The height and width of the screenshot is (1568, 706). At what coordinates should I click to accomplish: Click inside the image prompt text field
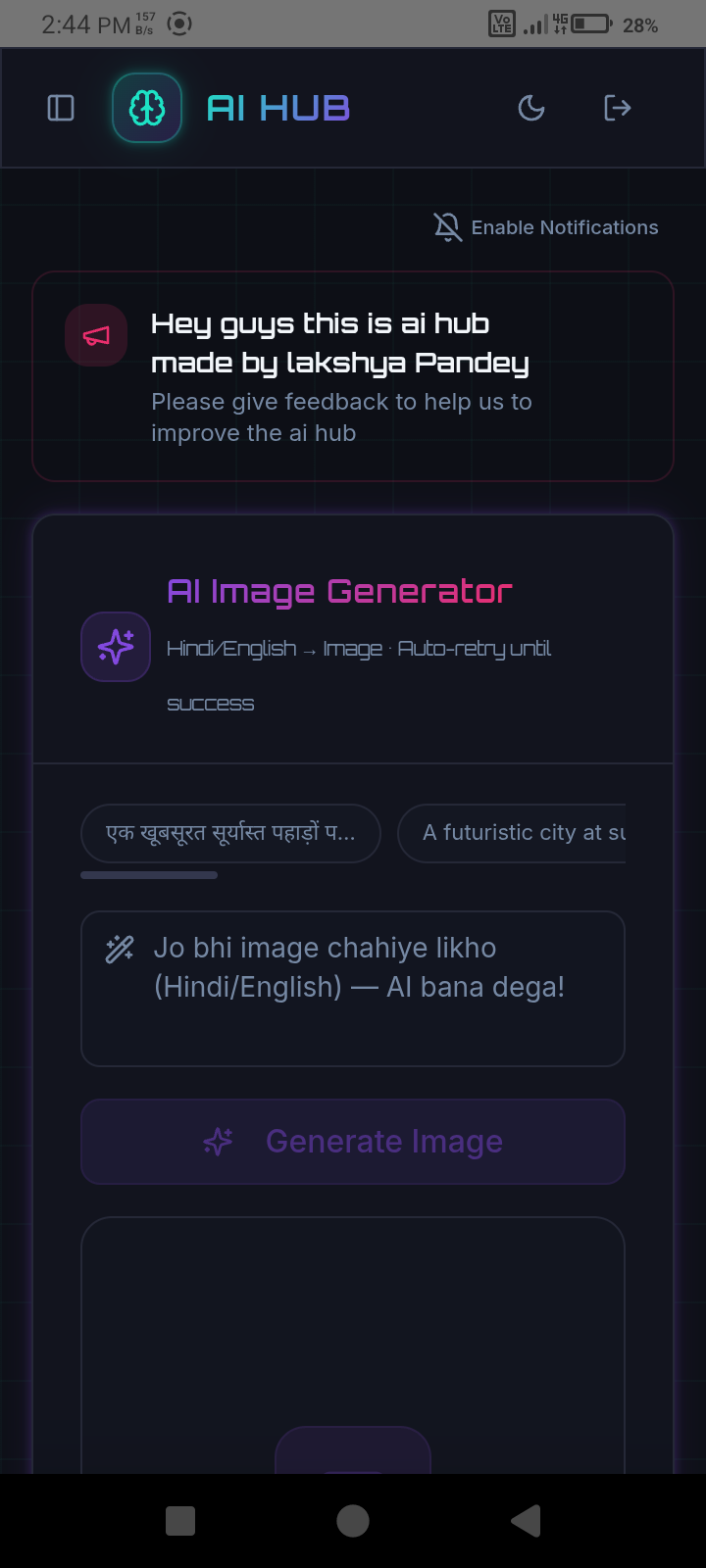click(353, 987)
